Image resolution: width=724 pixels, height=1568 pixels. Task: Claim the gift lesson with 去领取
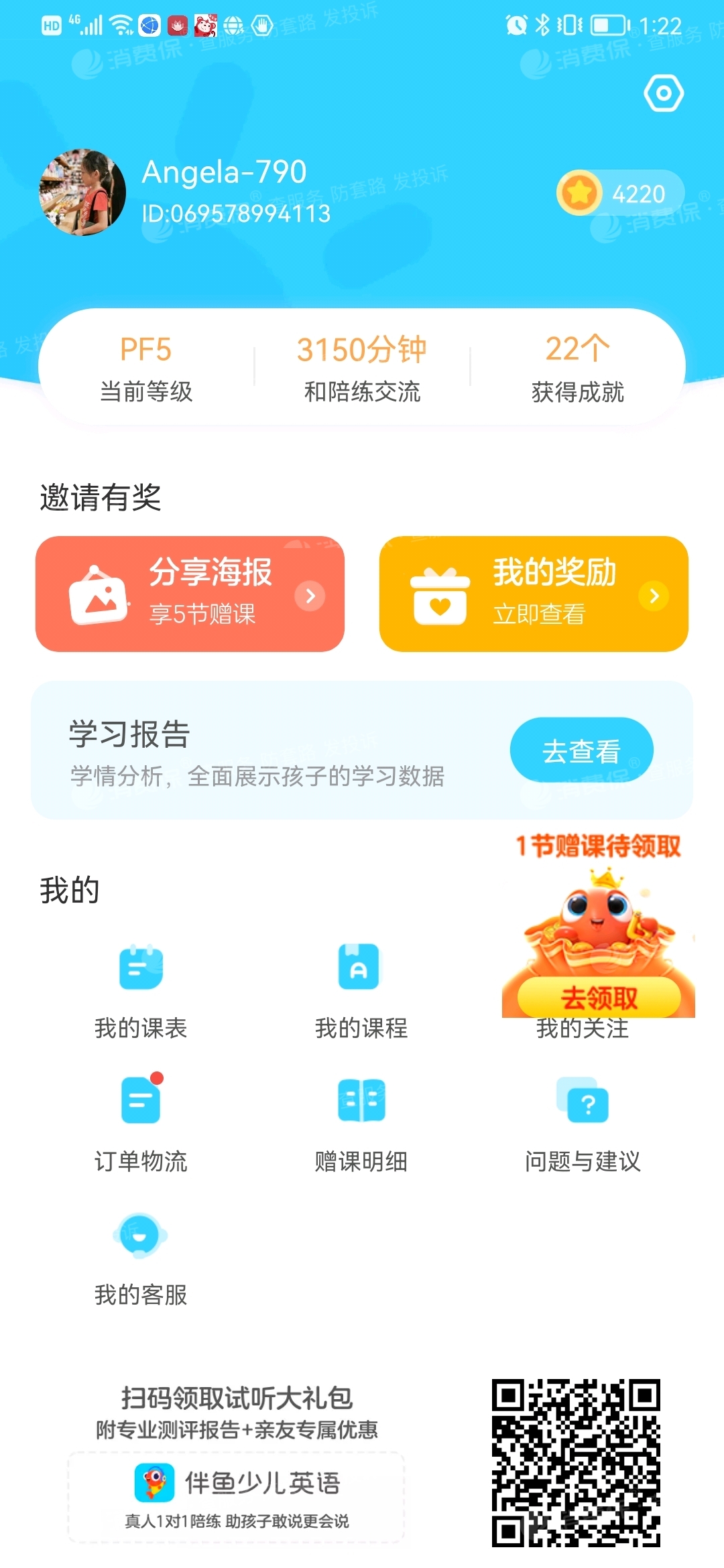tap(599, 998)
